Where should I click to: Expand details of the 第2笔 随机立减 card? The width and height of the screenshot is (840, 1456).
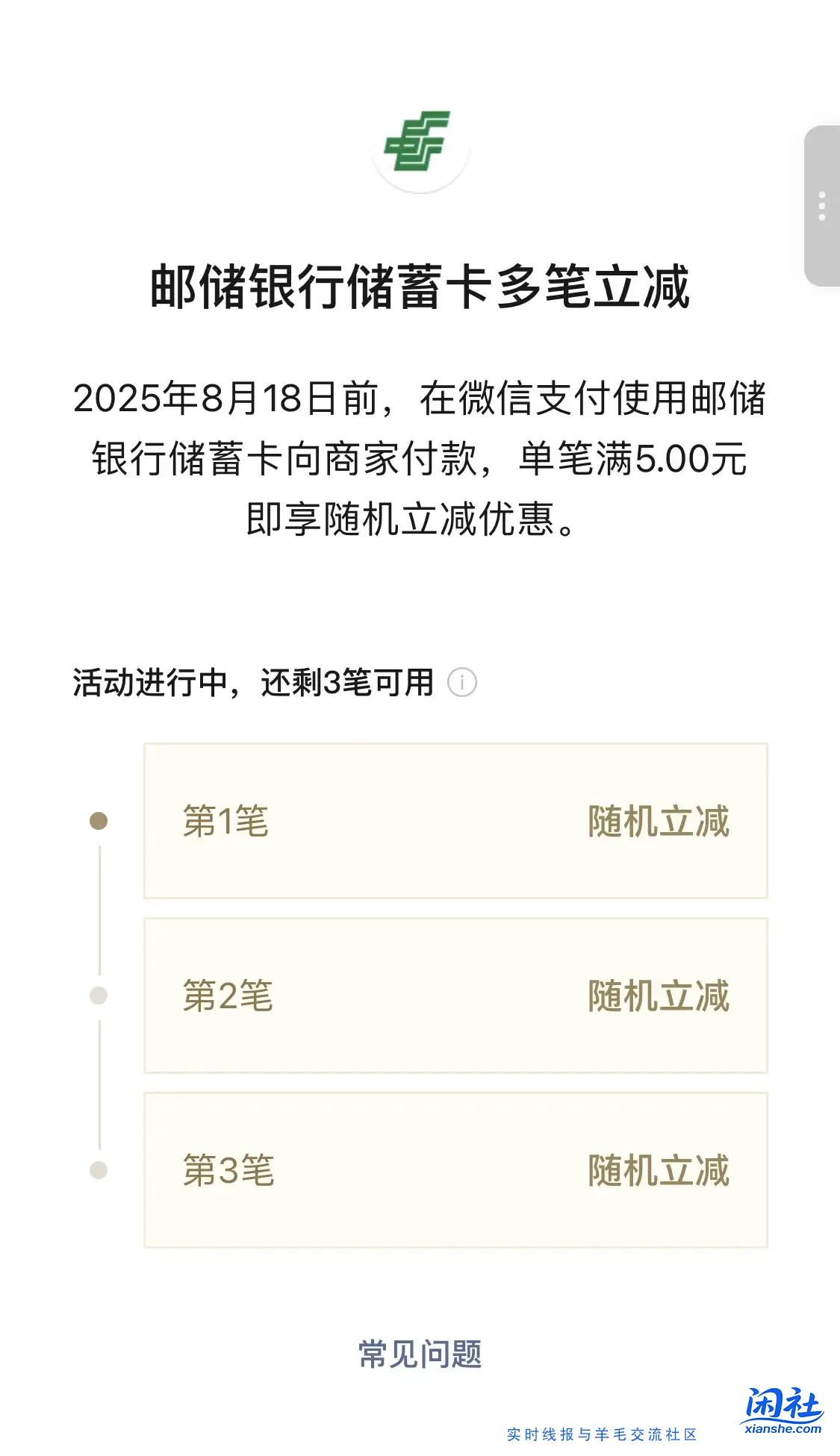click(455, 995)
